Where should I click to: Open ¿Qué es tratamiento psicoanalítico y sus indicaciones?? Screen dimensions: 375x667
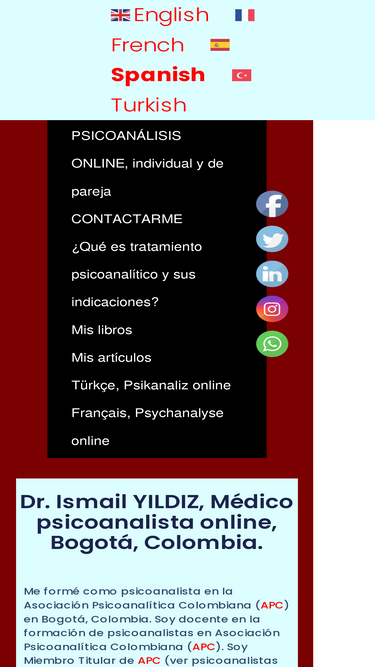[136, 274]
